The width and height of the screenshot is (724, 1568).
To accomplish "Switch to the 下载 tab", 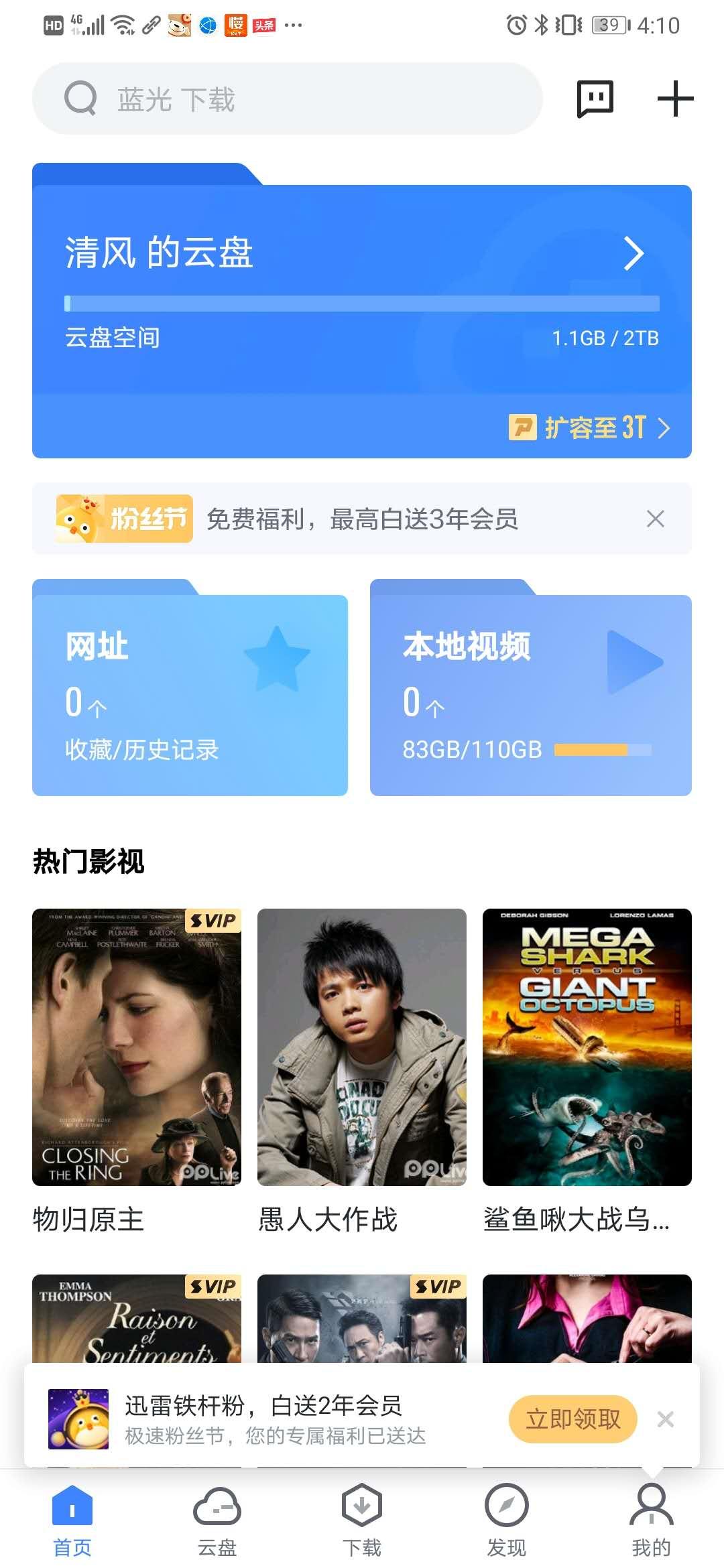I will [x=361, y=1521].
